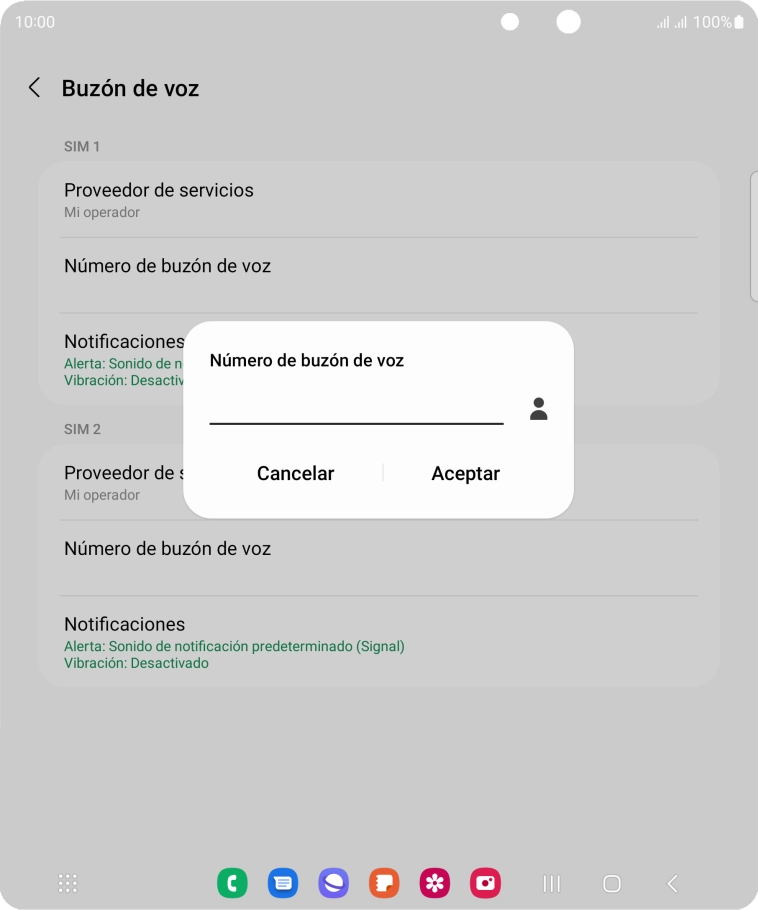Viewport: 758px width, 910px height.
Task: Go back from Buzón de voz
Action: [35, 88]
